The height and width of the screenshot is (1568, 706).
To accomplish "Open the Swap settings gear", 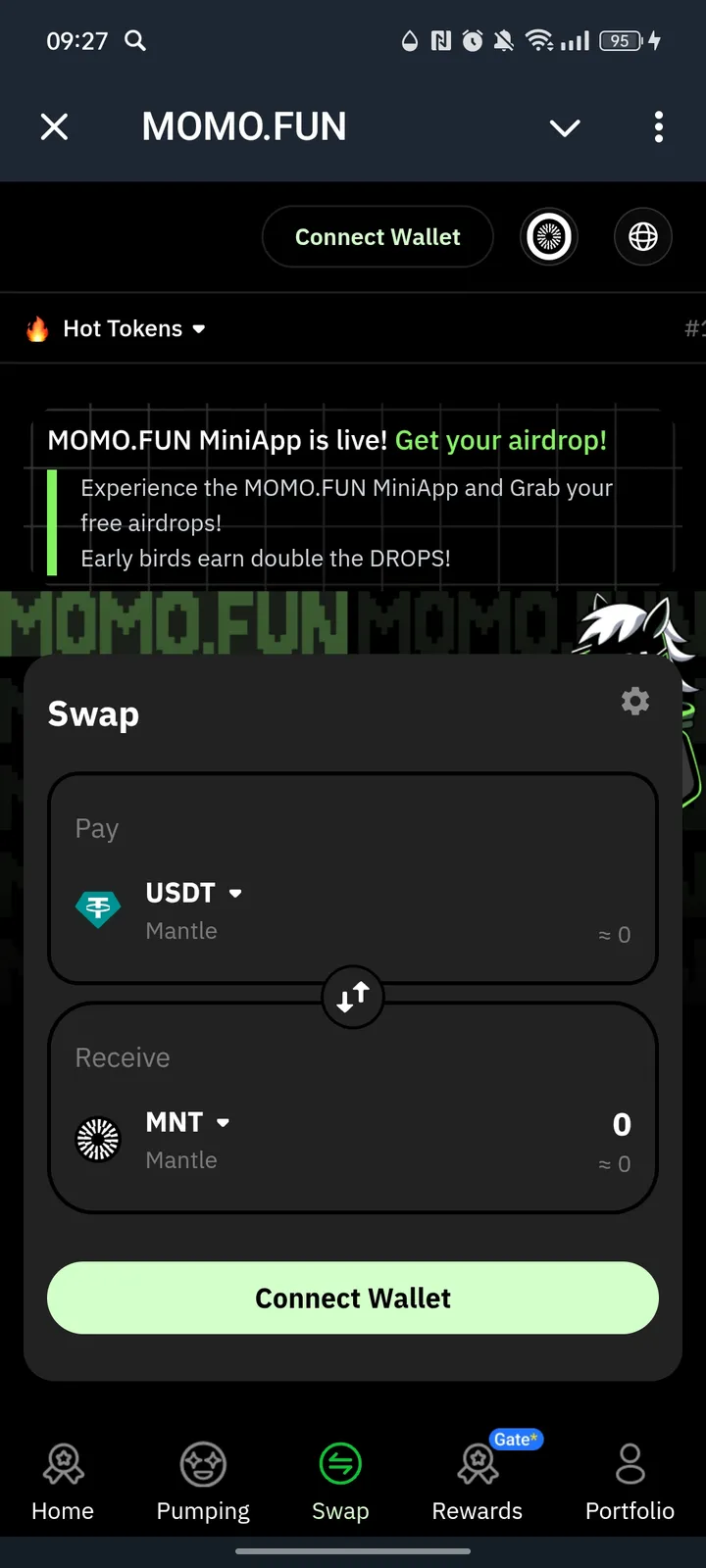I will click(634, 702).
